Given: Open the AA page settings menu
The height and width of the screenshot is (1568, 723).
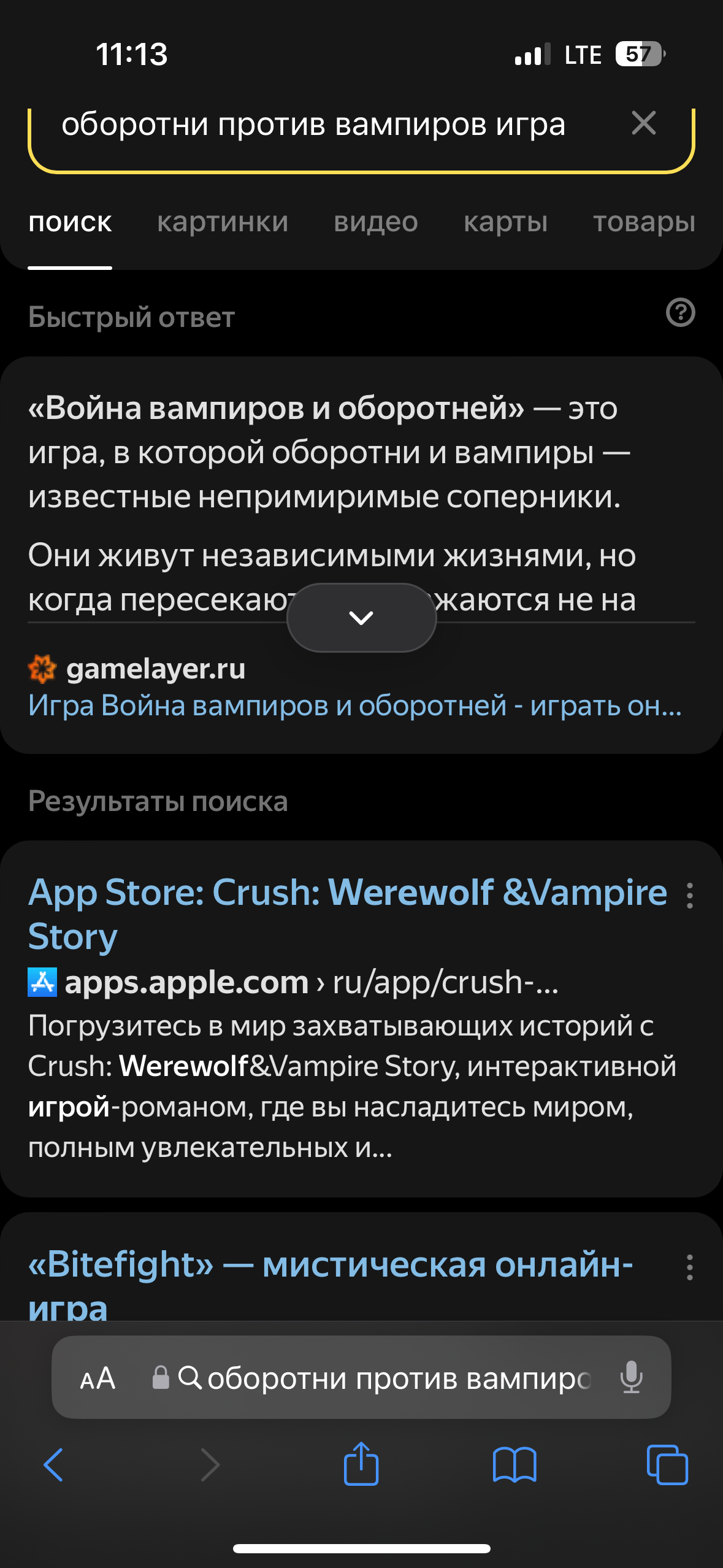Looking at the screenshot, I should pyautogui.click(x=98, y=1378).
